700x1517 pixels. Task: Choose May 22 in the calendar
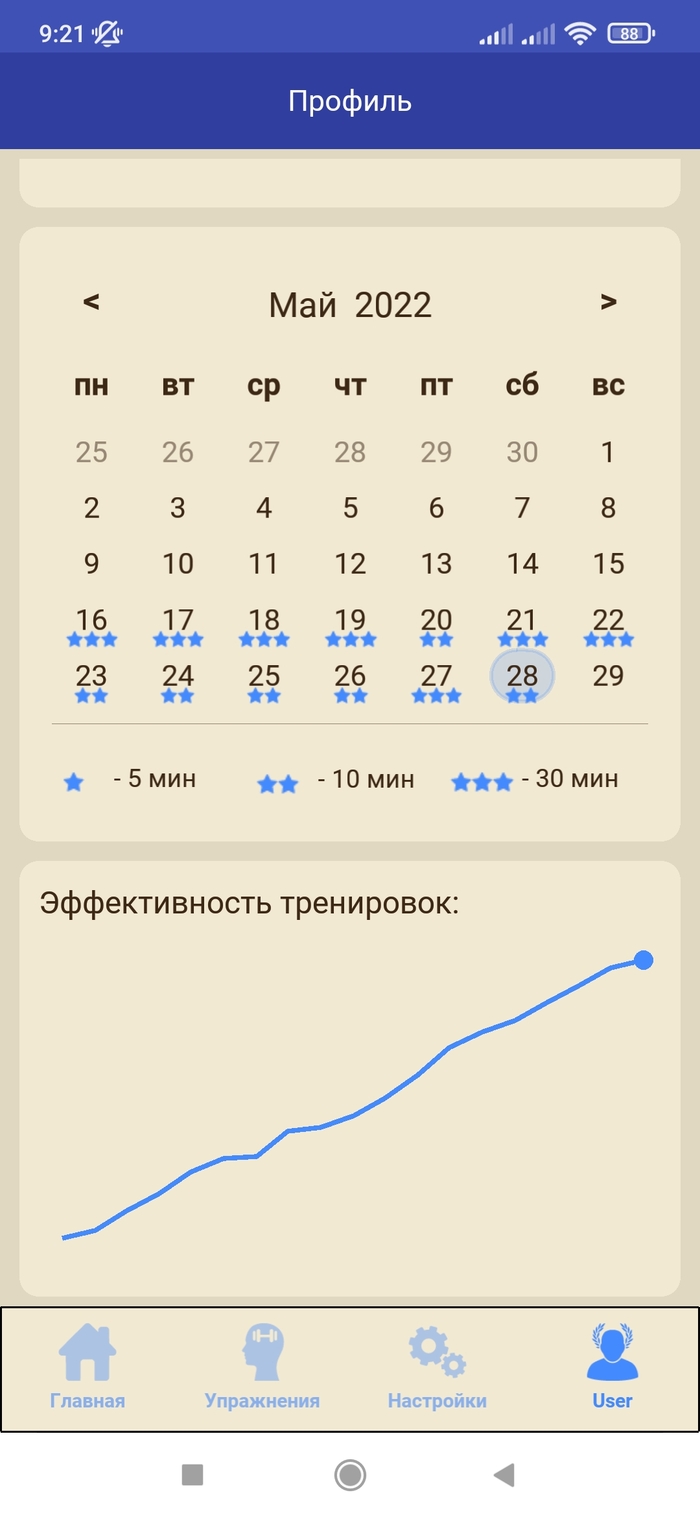(x=608, y=621)
